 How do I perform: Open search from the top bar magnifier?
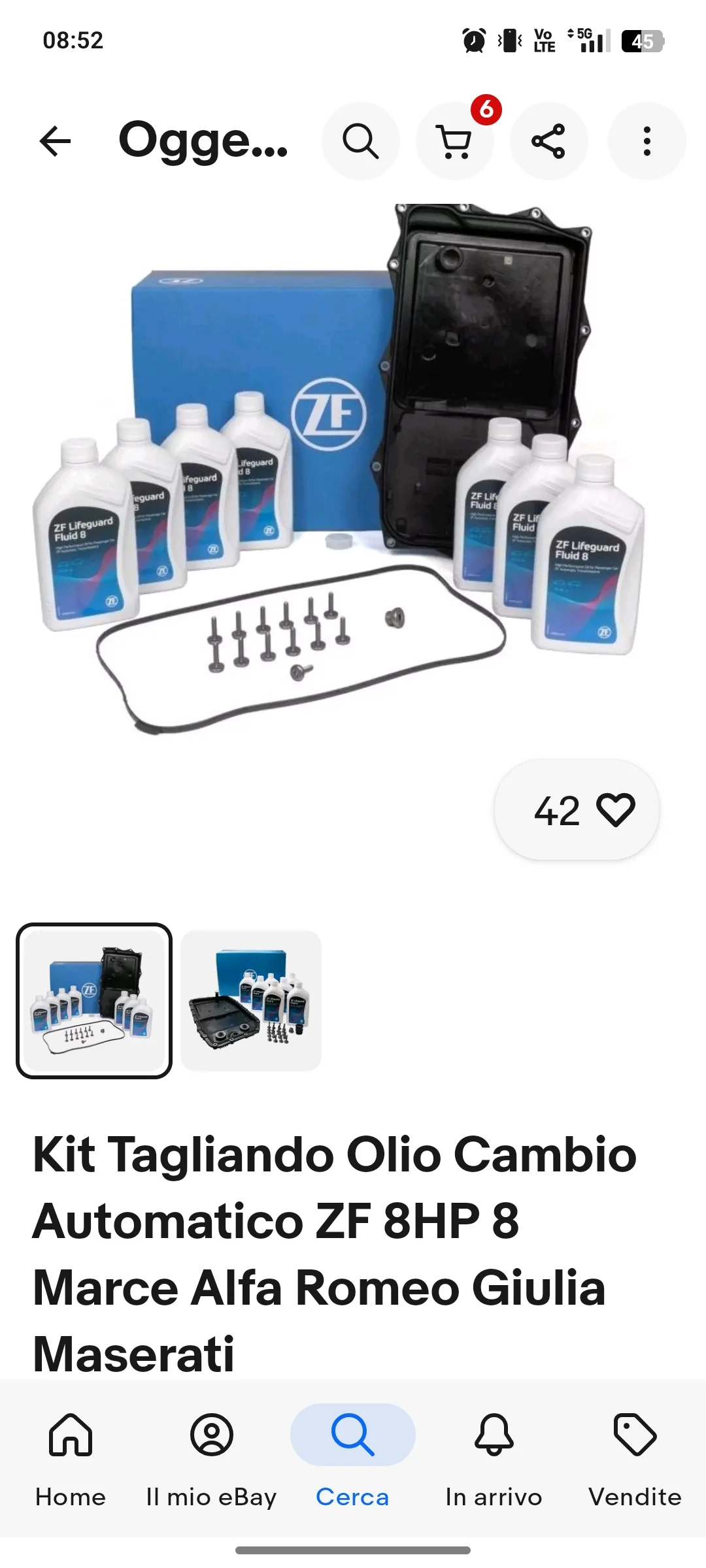(361, 141)
